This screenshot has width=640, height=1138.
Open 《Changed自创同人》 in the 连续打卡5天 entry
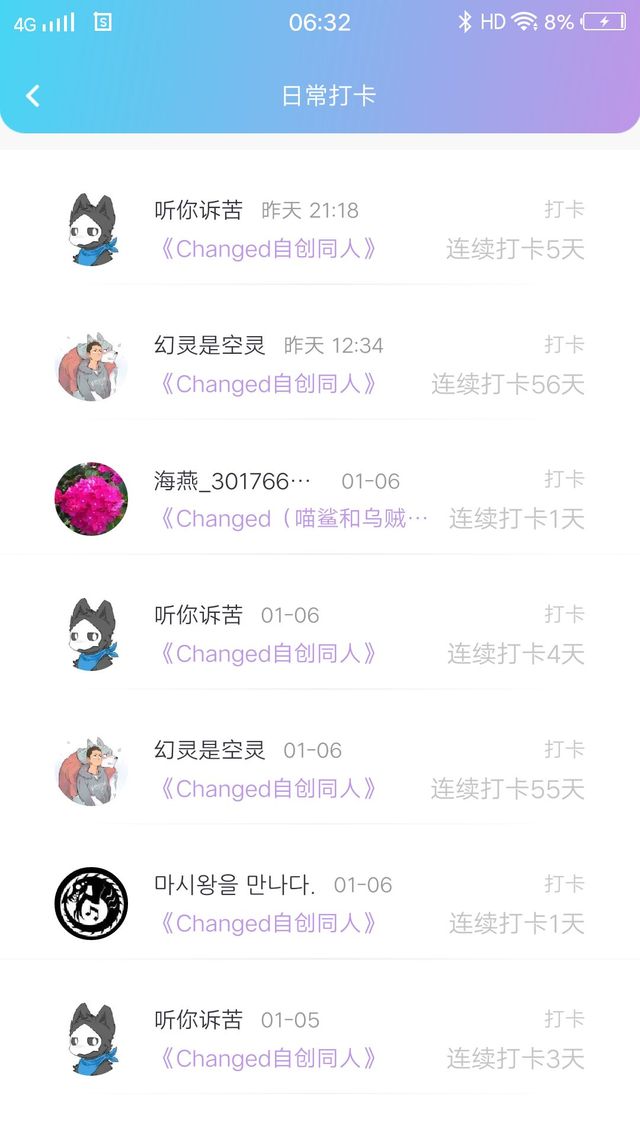[x=267, y=249]
